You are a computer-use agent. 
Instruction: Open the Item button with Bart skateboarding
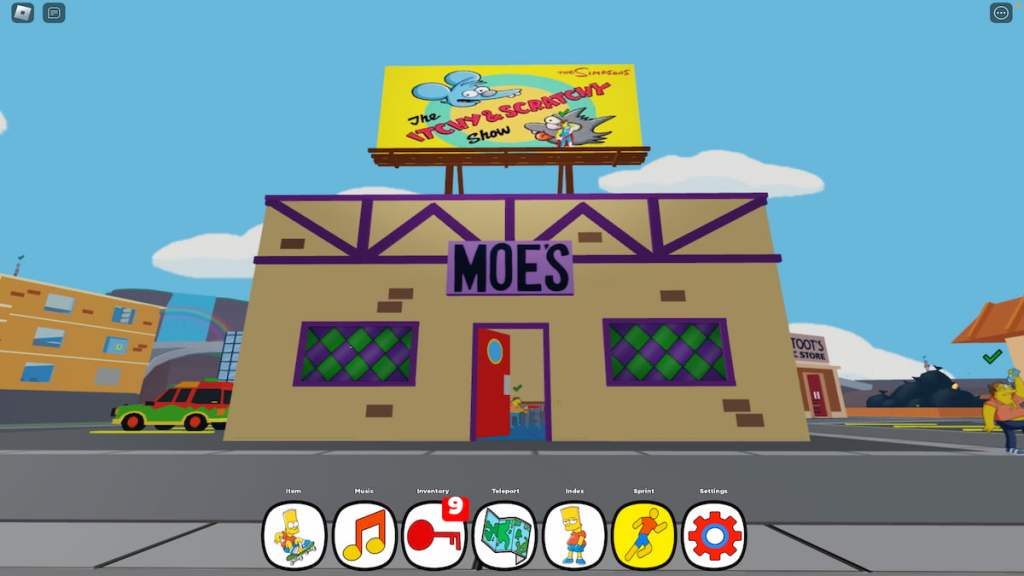(294, 536)
